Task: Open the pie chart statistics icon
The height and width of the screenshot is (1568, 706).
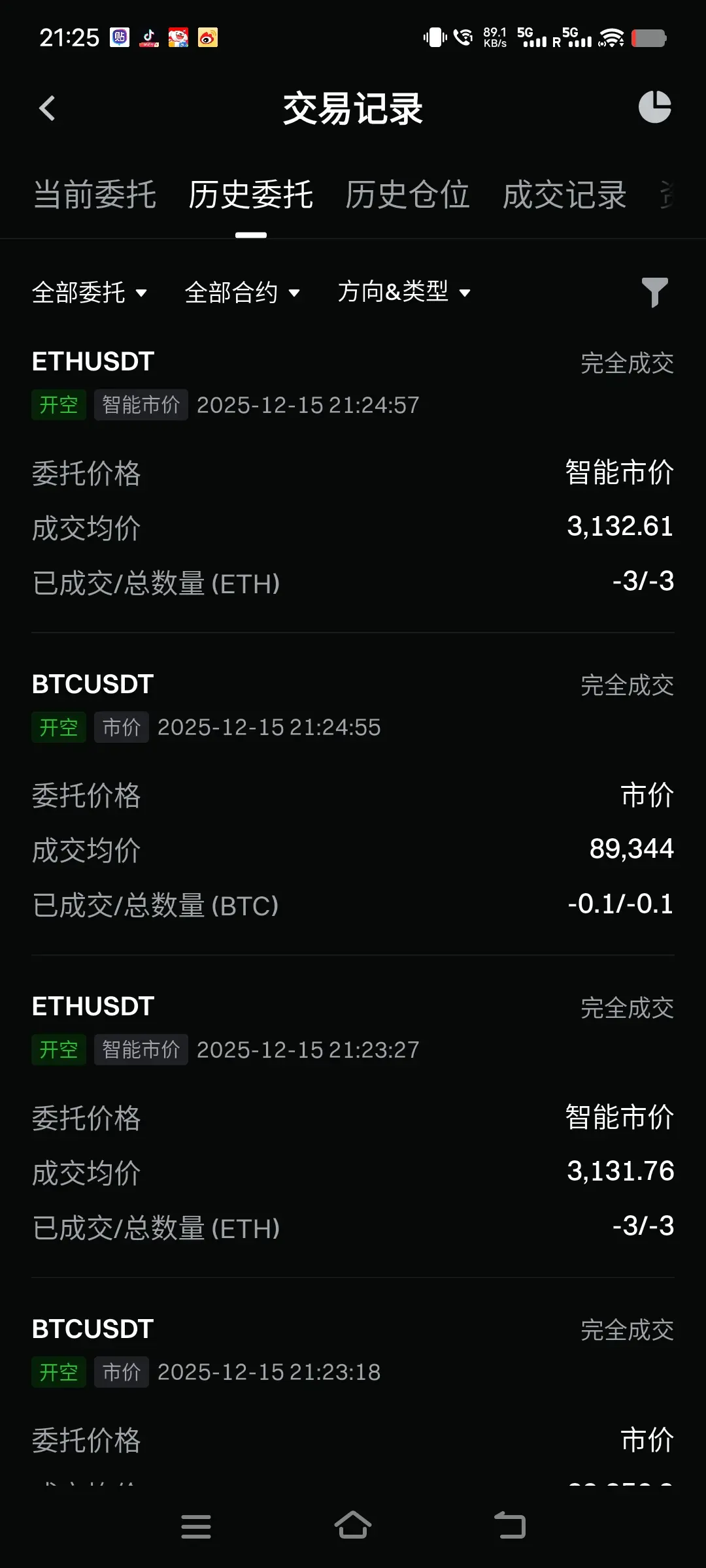Action: click(x=654, y=107)
